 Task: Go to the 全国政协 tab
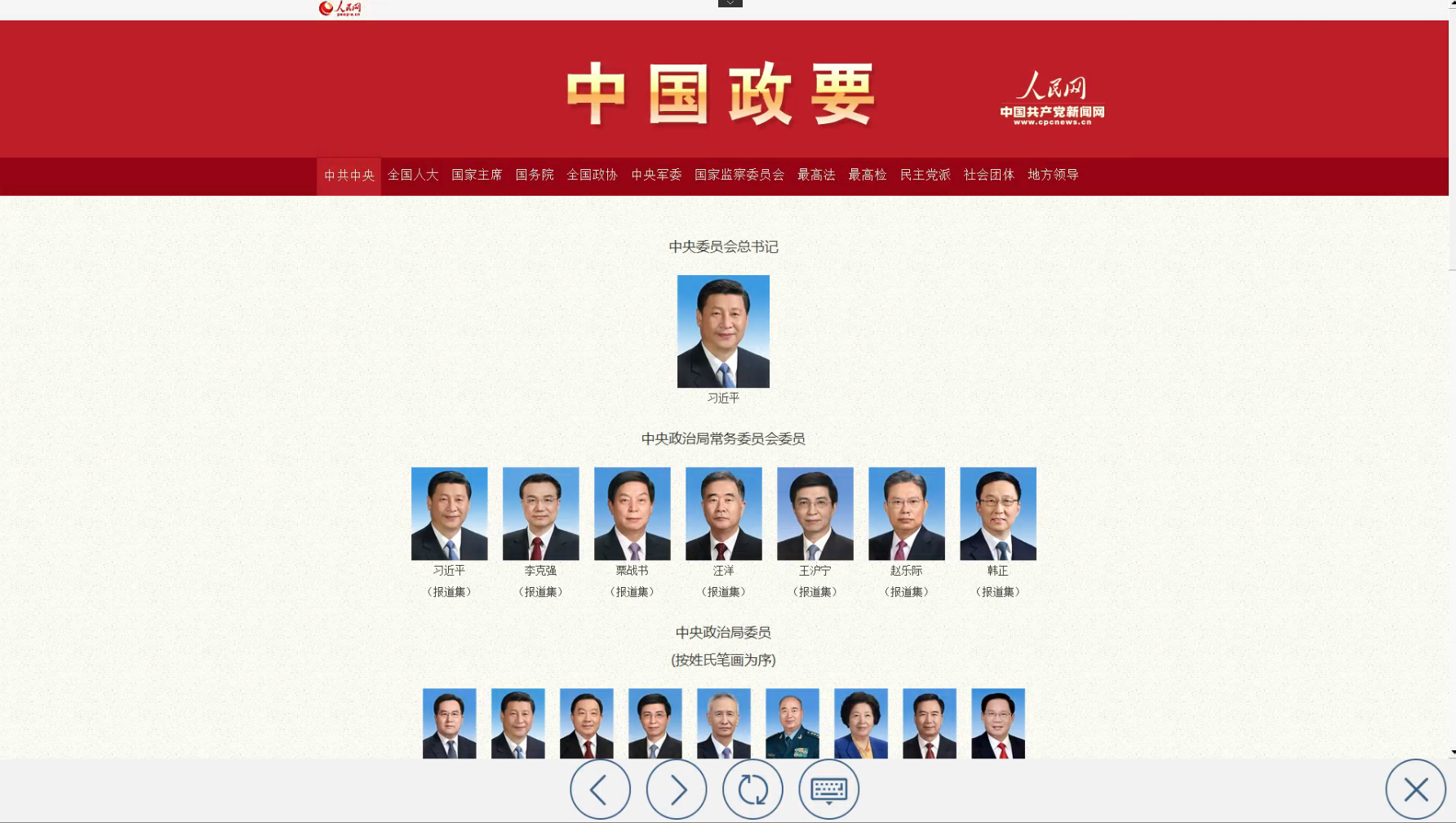click(592, 175)
